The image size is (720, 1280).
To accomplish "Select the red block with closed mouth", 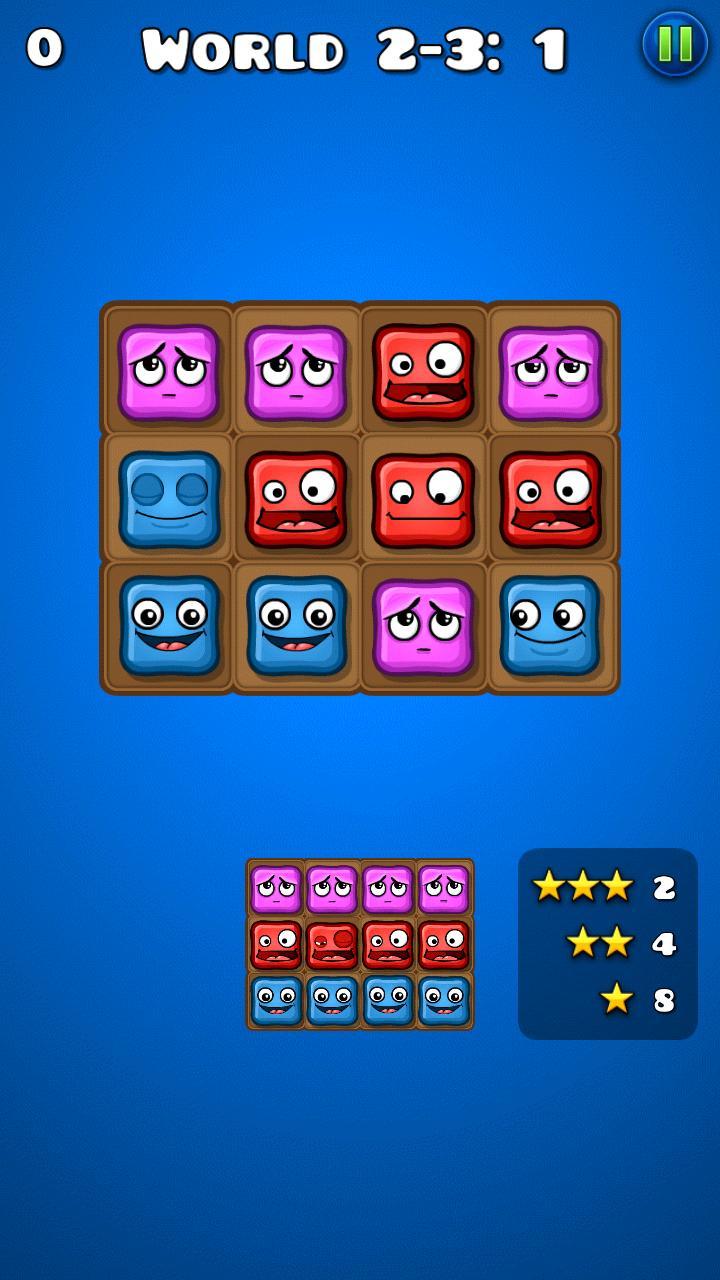I will pos(423,499).
